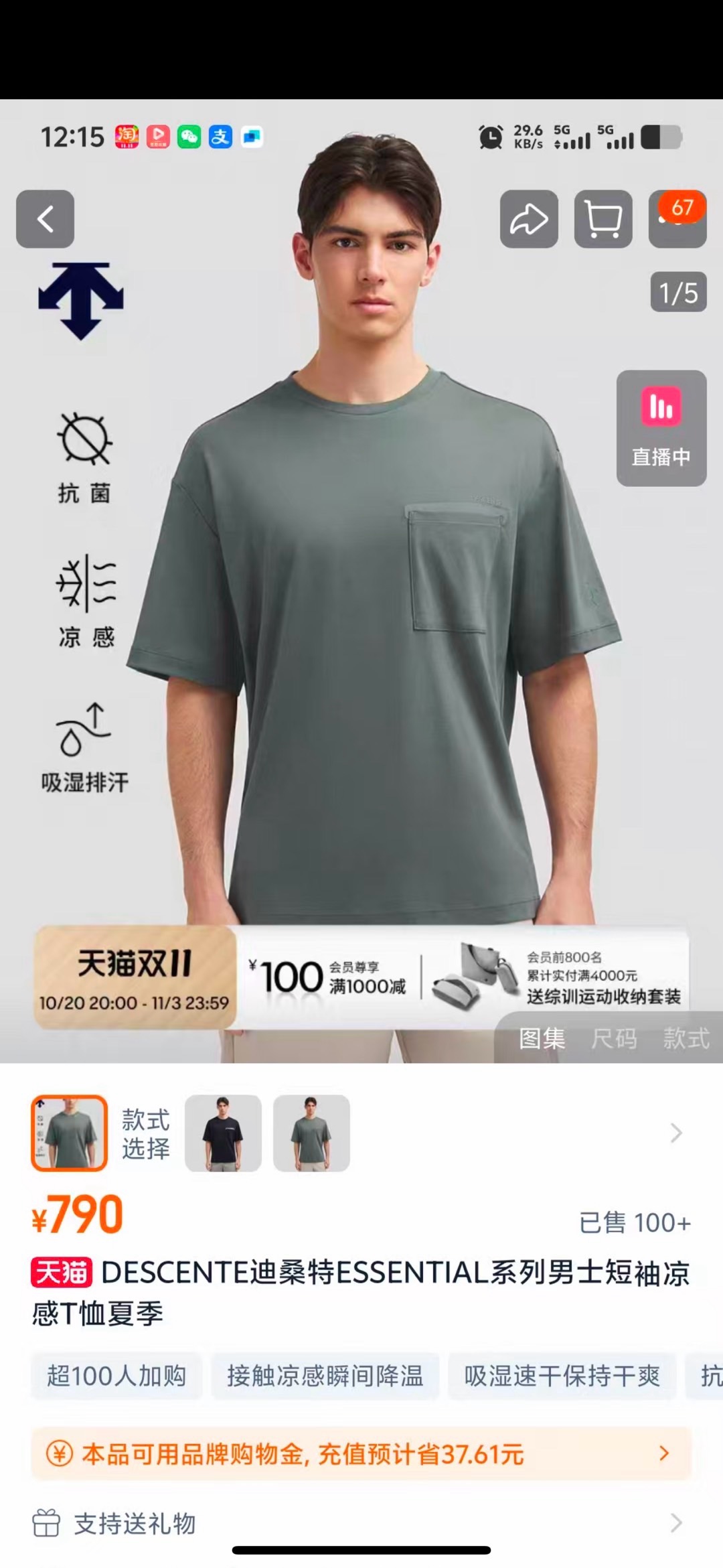The height and width of the screenshot is (1568, 723).
Task: Switch to the 图集 tab
Action: 542,1039
